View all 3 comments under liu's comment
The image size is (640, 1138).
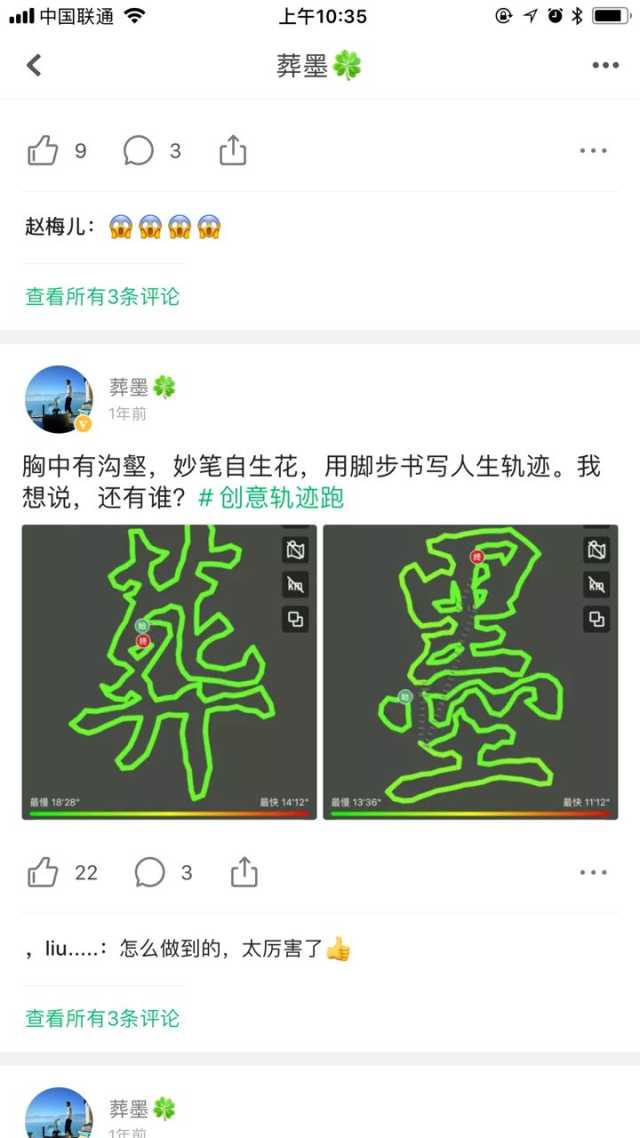102,1018
